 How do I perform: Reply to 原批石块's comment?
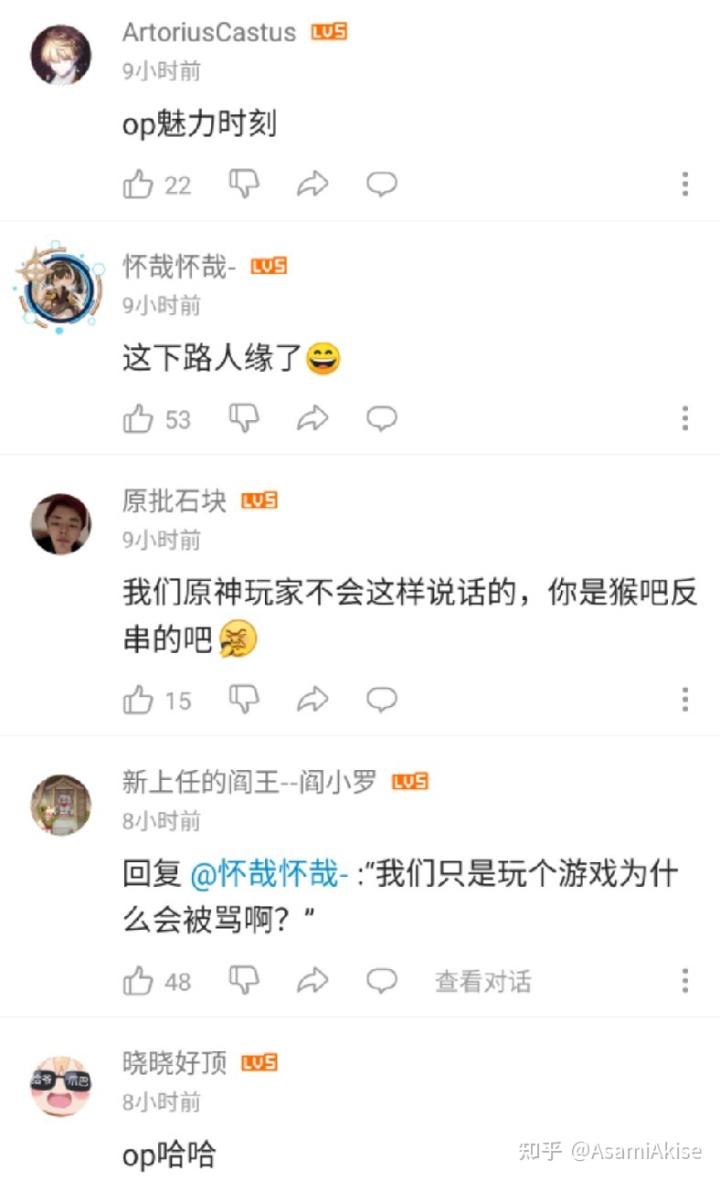pyautogui.click(x=381, y=699)
